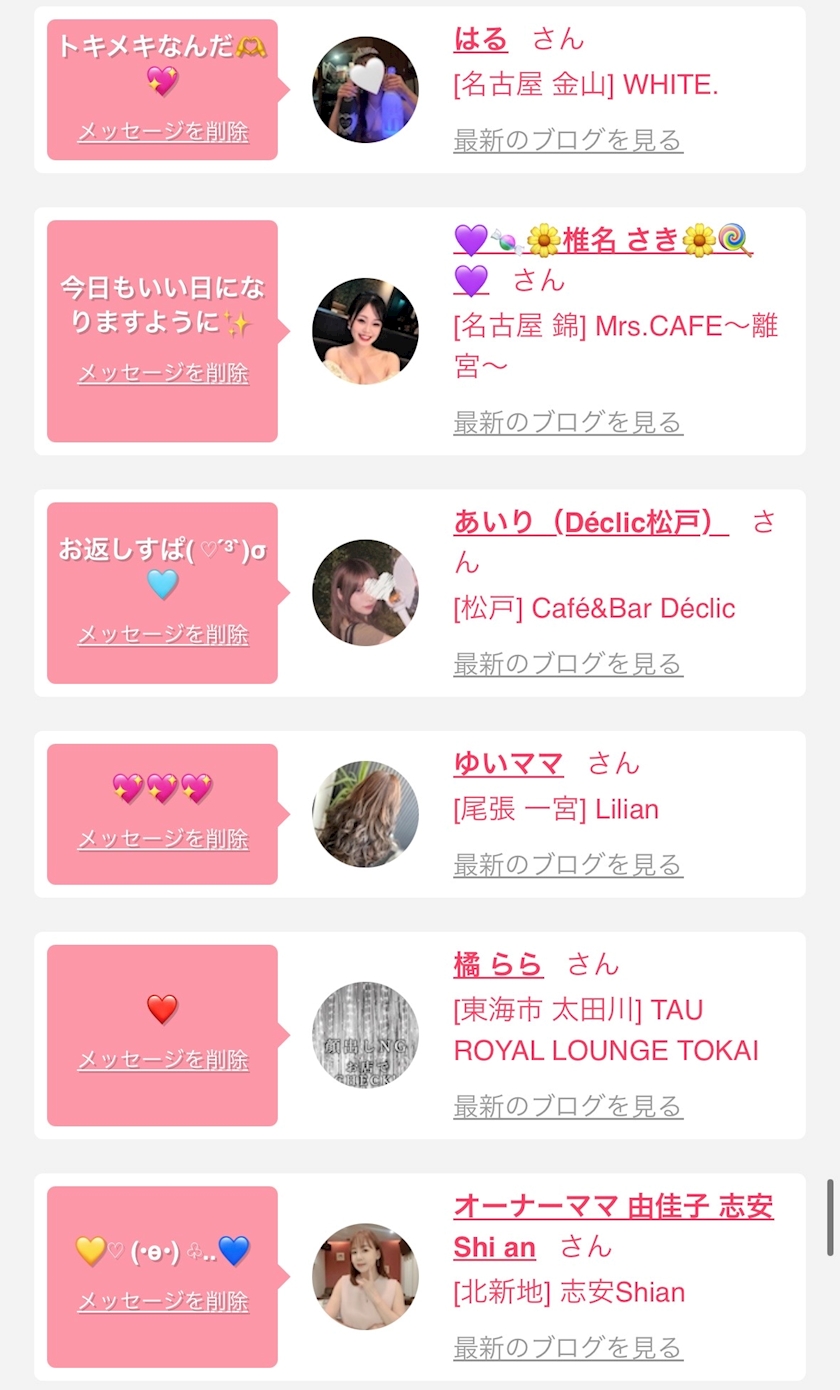The image size is (840, 1390).
Task: View latest blog of 由佳子 志安
Action: (568, 1348)
